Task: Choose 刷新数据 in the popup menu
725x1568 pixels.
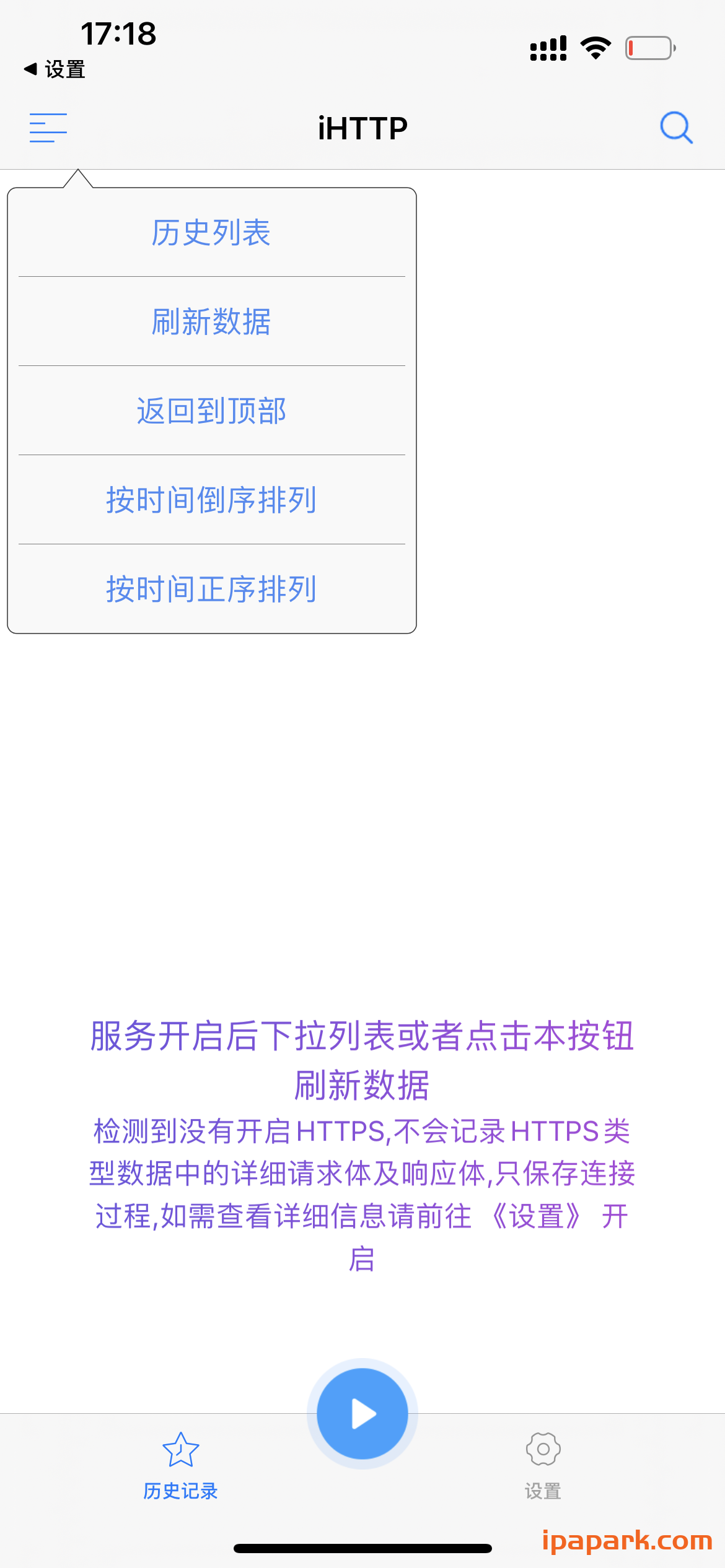Action: click(x=211, y=323)
